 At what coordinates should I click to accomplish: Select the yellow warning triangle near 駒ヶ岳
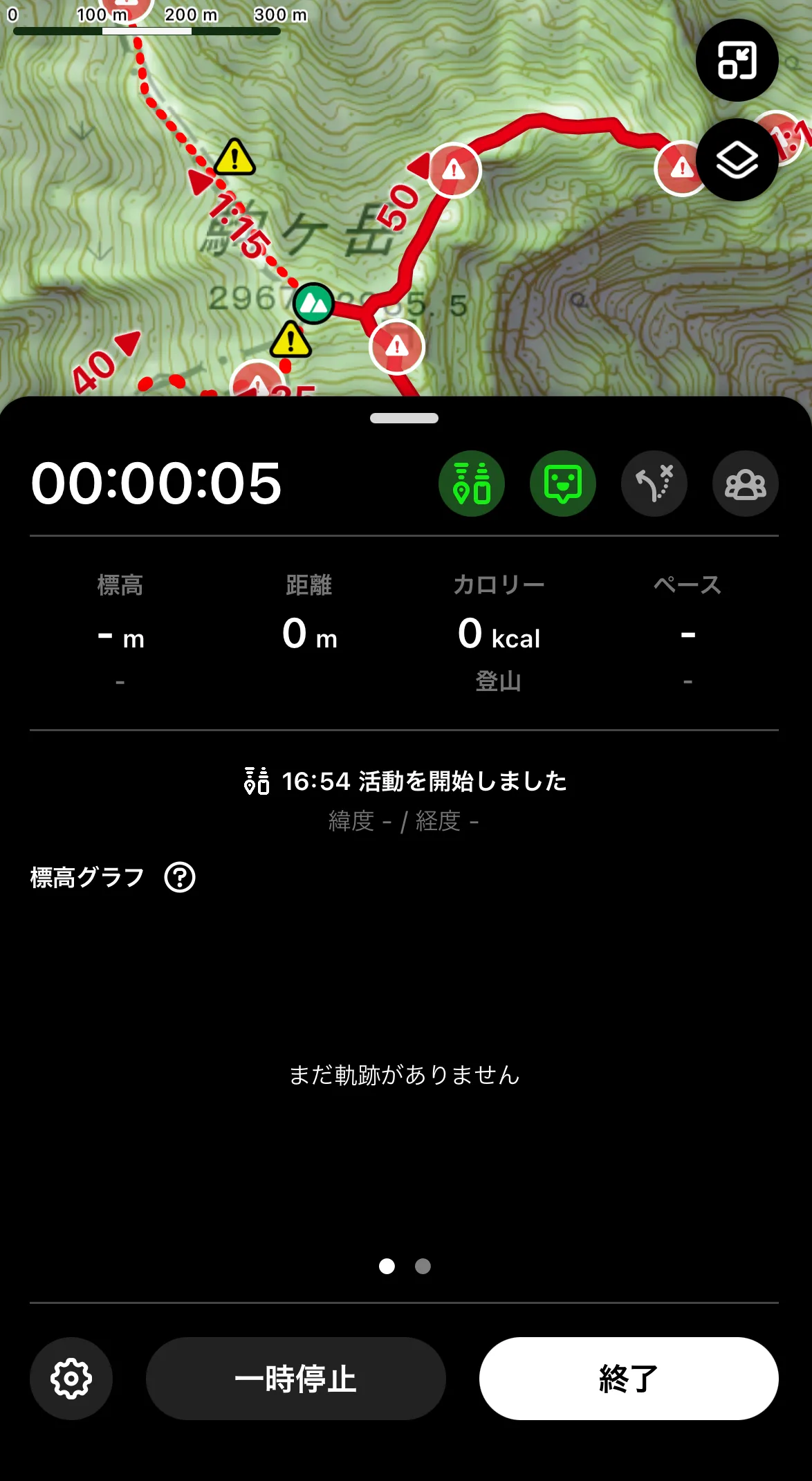[234, 159]
